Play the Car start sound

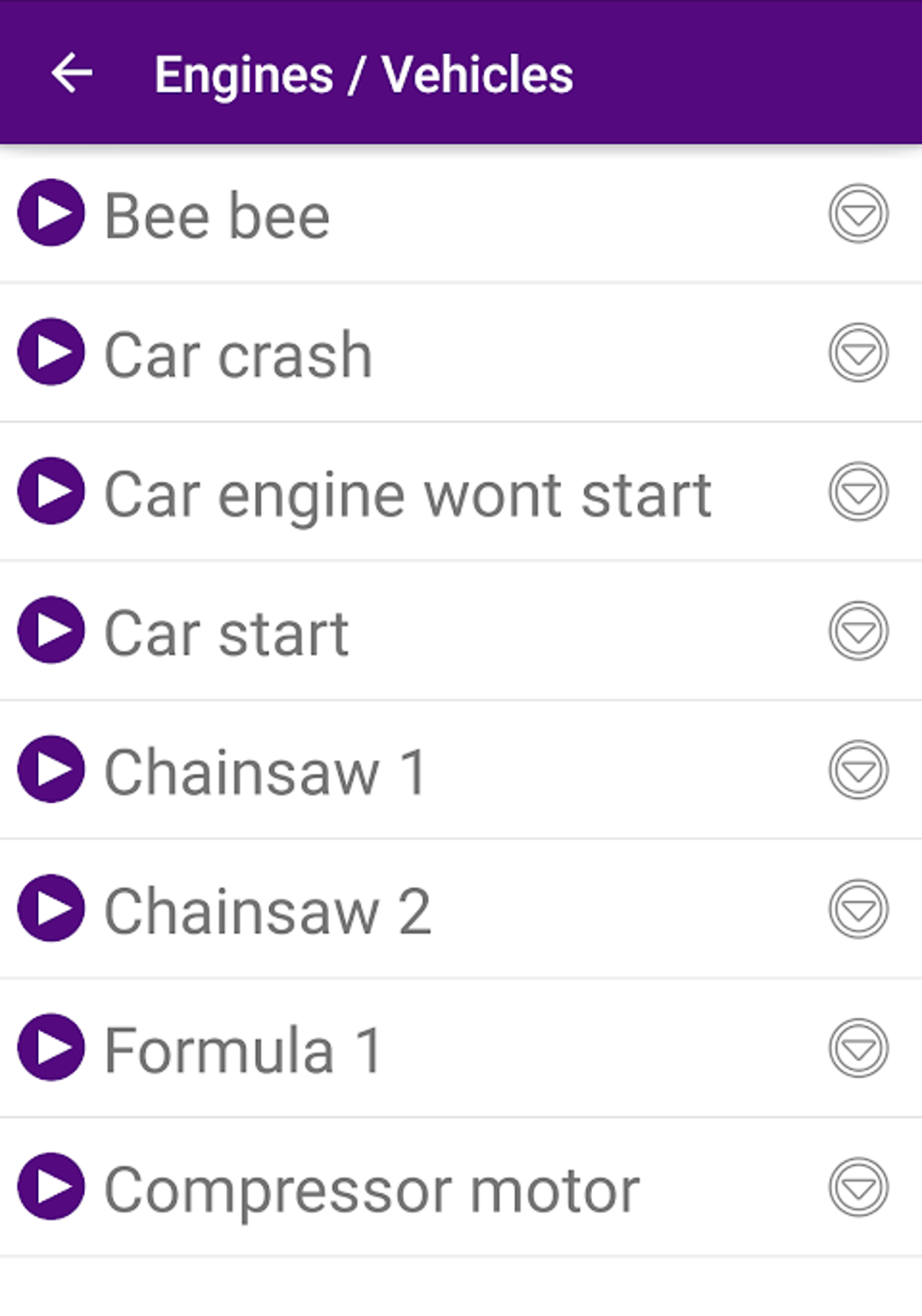(x=52, y=632)
